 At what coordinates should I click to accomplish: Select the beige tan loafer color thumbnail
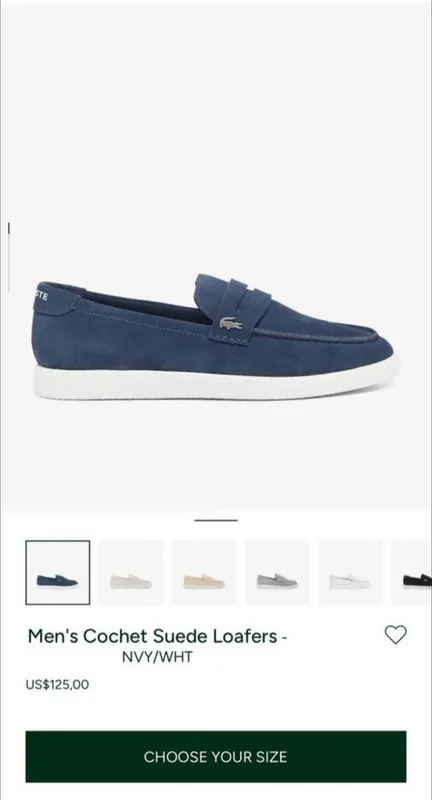click(204, 572)
